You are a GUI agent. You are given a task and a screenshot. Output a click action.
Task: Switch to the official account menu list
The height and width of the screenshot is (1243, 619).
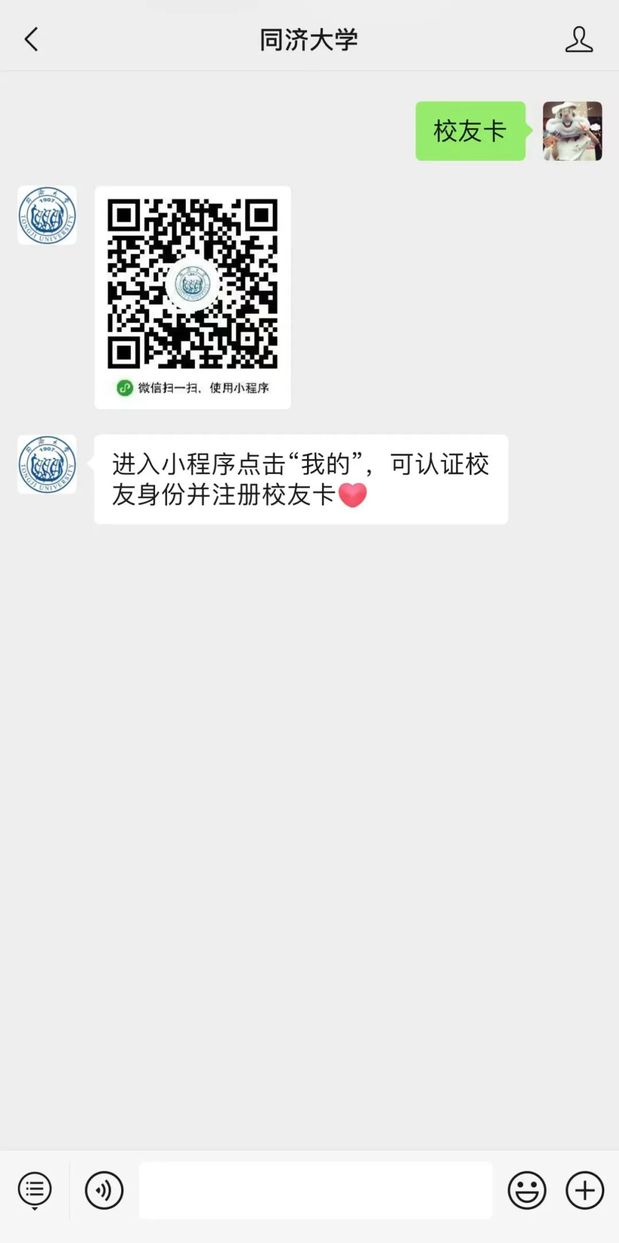tap(34, 1190)
